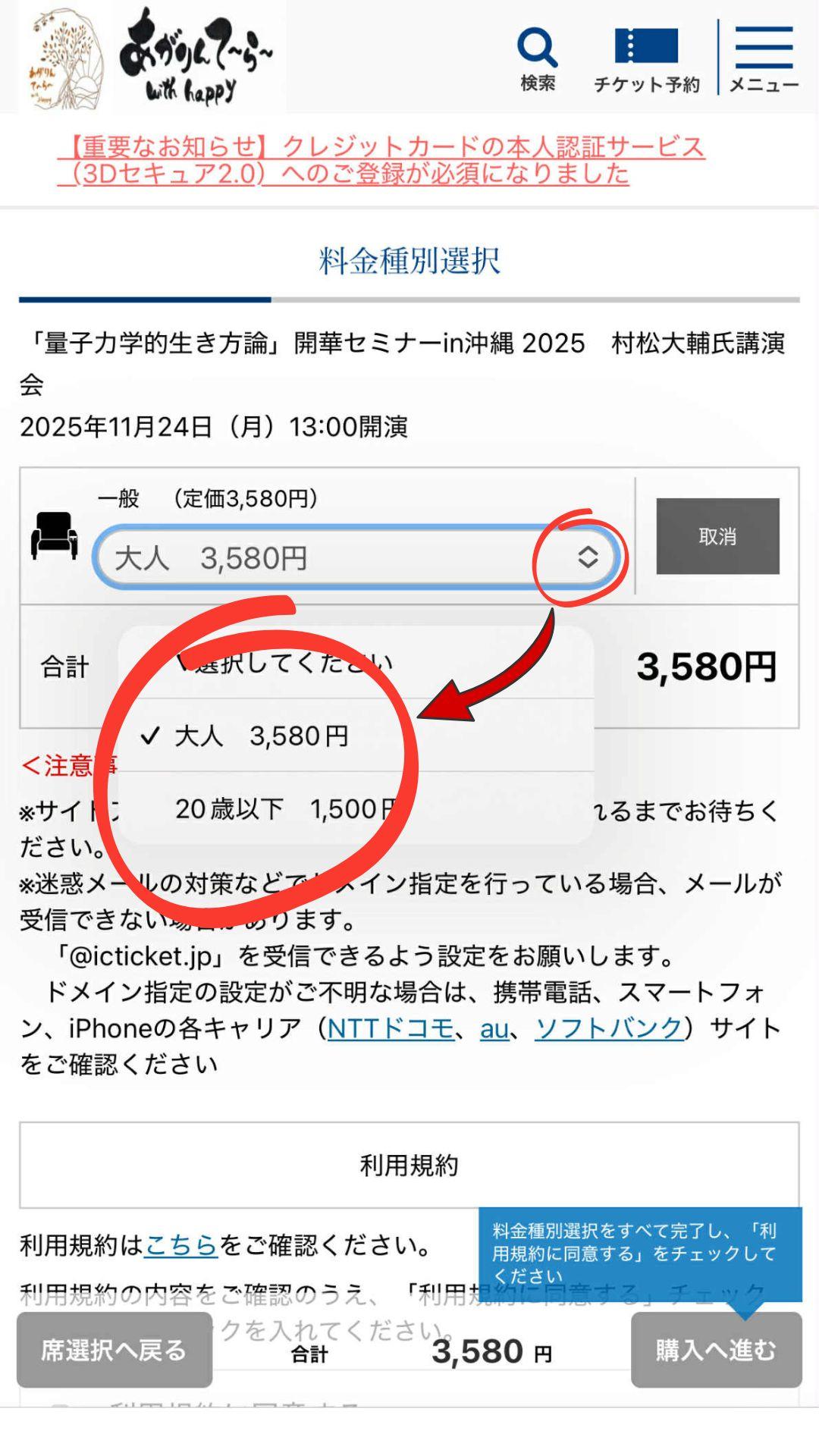The image size is (819, 1456).
Task: Choose the 20歳以下 1,500円 option
Action: click(356, 808)
